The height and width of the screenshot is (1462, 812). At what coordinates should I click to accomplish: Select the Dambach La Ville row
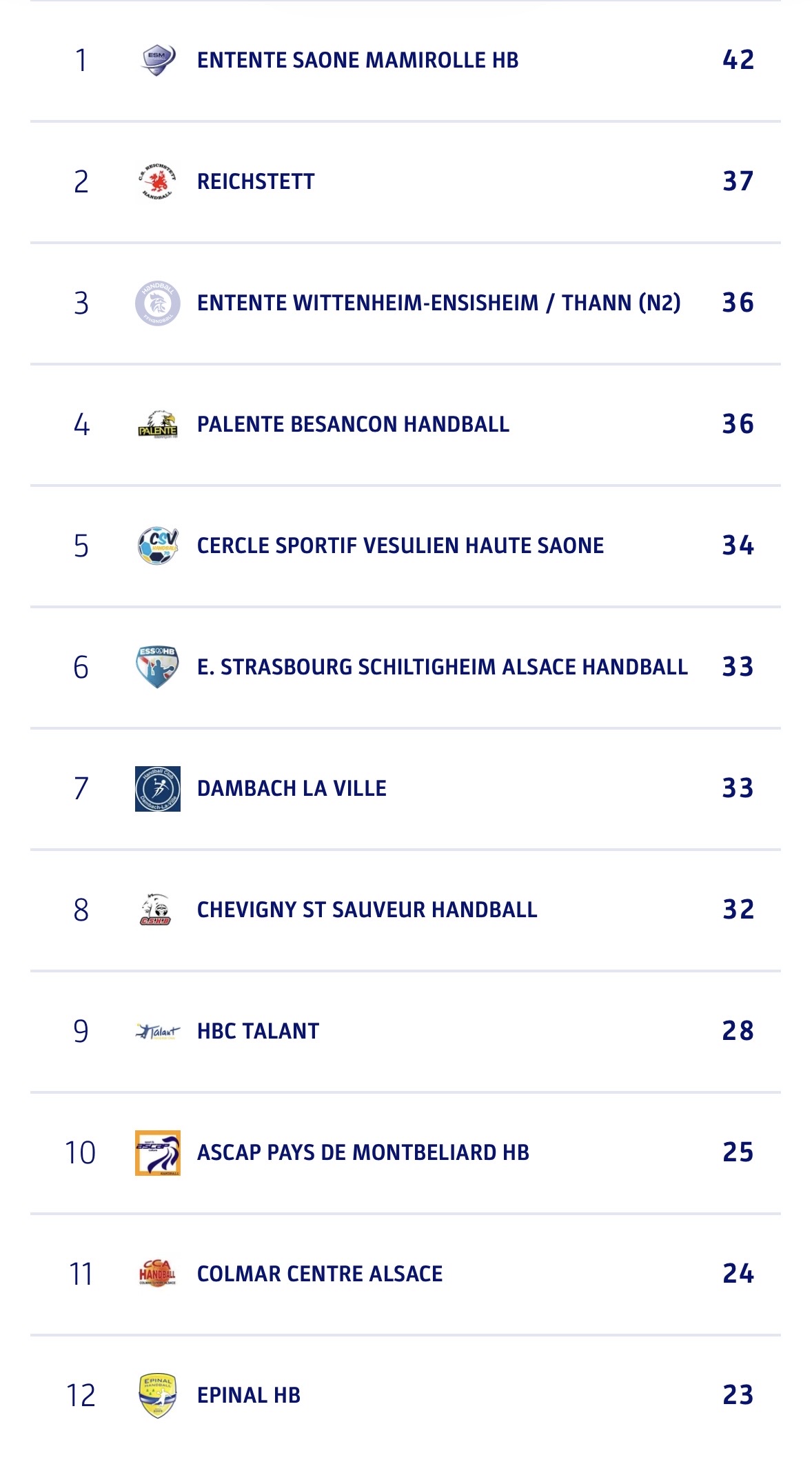coord(292,789)
